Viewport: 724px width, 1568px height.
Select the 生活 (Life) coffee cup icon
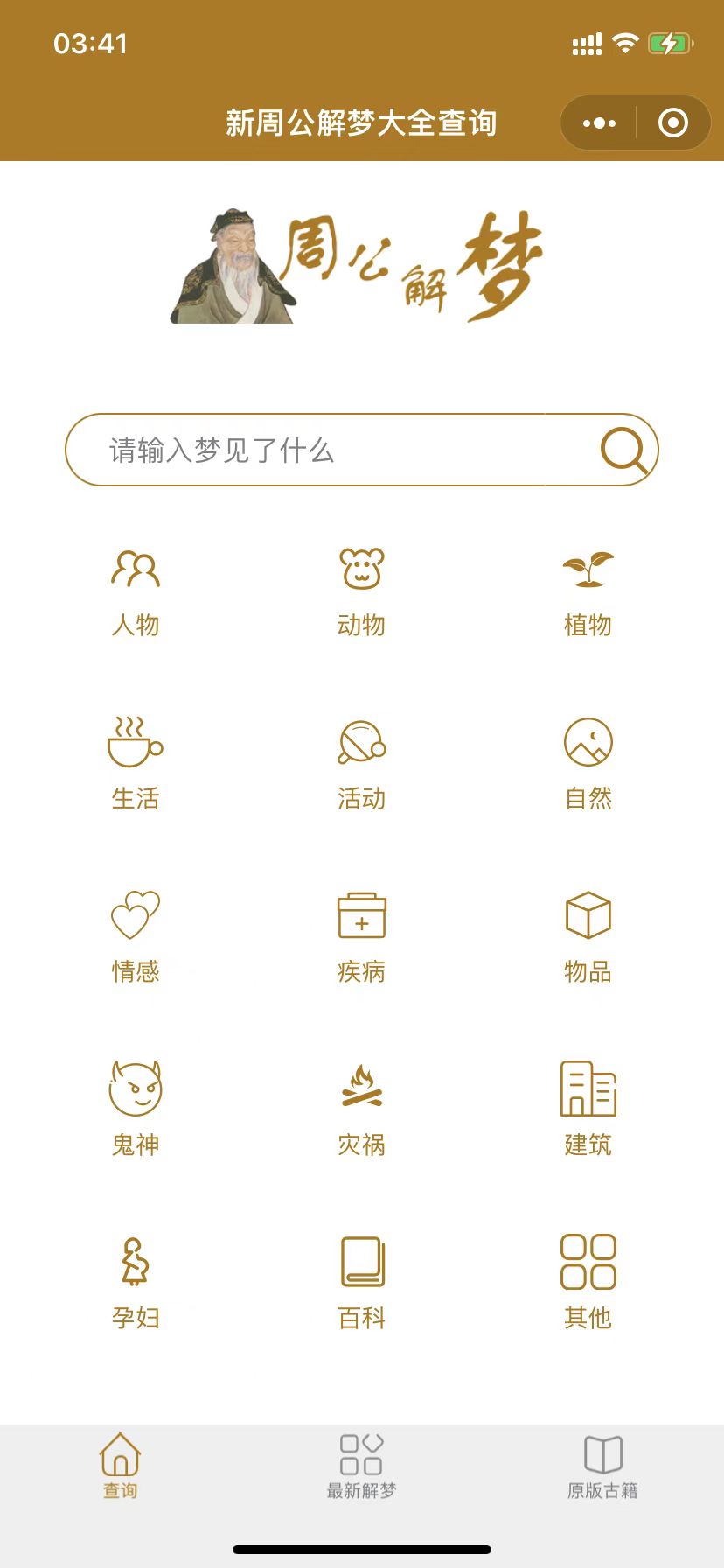click(136, 741)
